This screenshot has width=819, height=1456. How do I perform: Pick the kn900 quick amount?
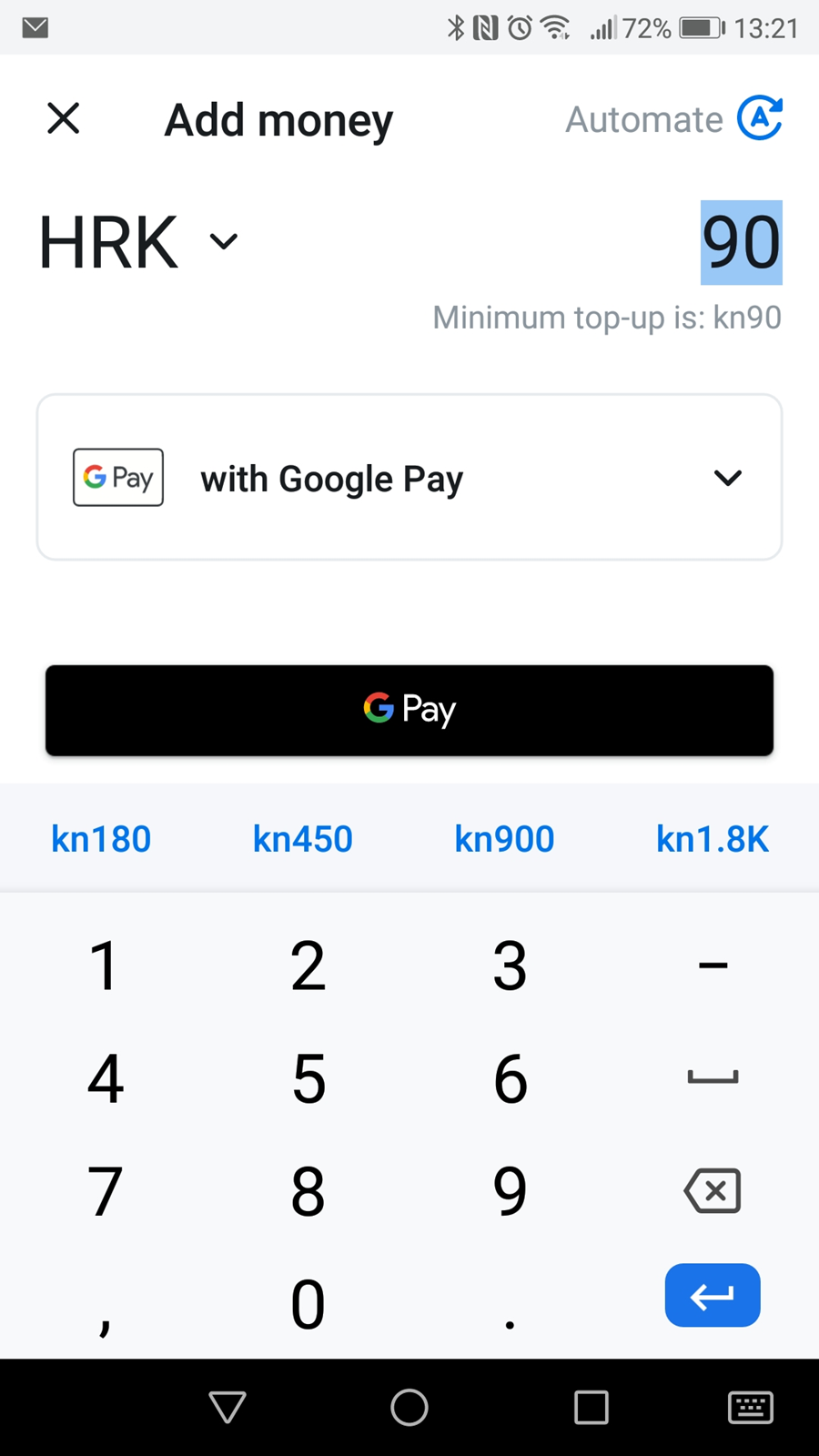tap(505, 839)
